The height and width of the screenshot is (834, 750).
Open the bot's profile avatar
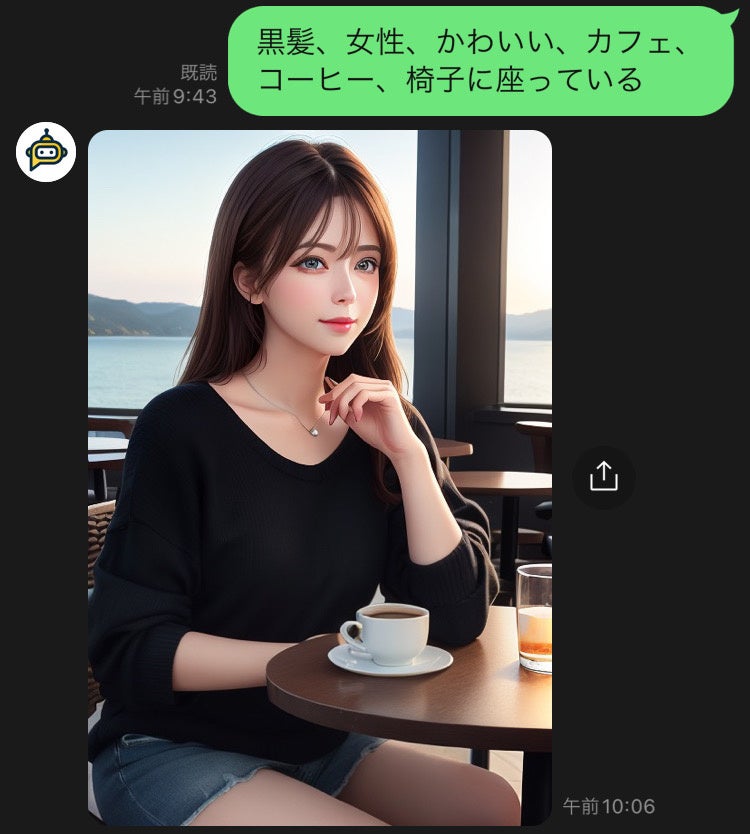[x=46, y=152]
